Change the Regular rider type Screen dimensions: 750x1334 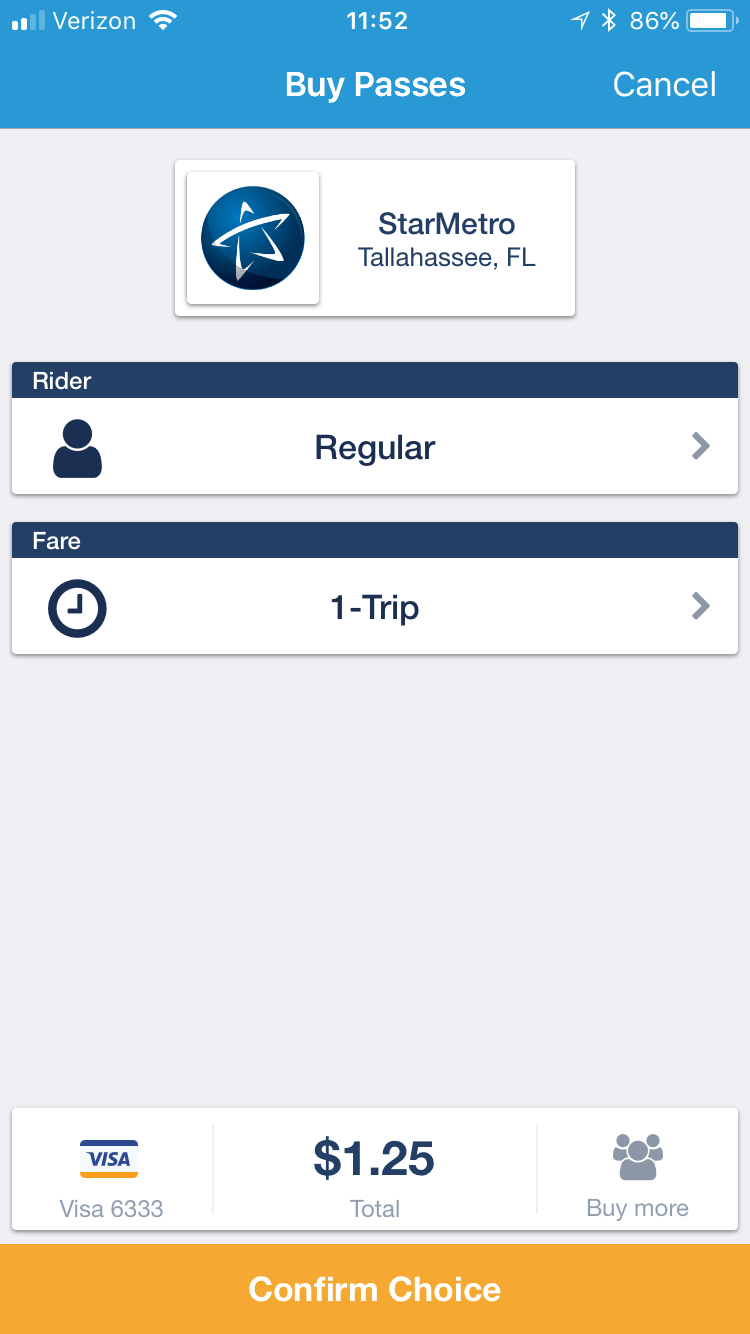point(375,446)
